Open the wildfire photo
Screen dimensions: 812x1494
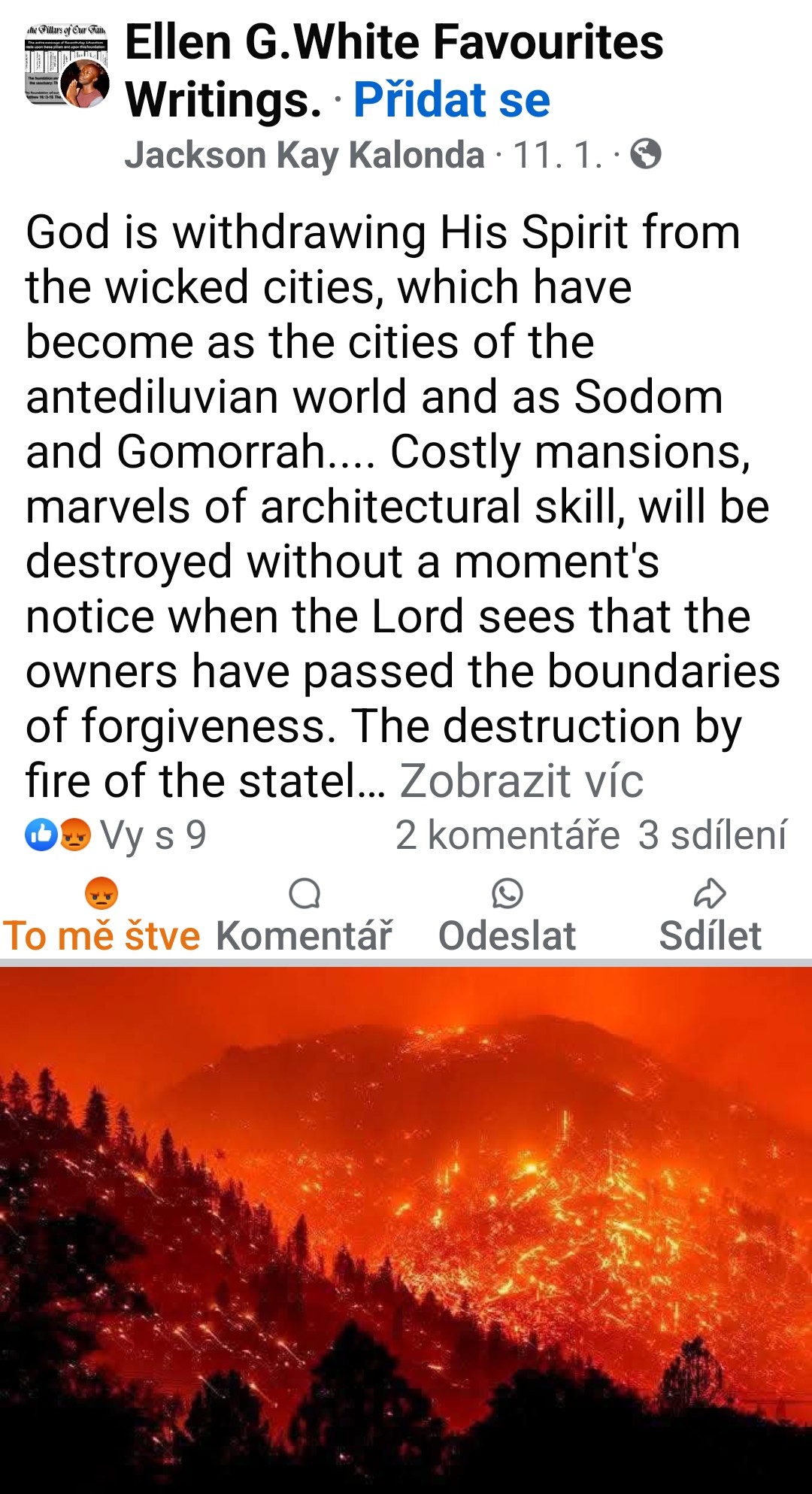406,1230
